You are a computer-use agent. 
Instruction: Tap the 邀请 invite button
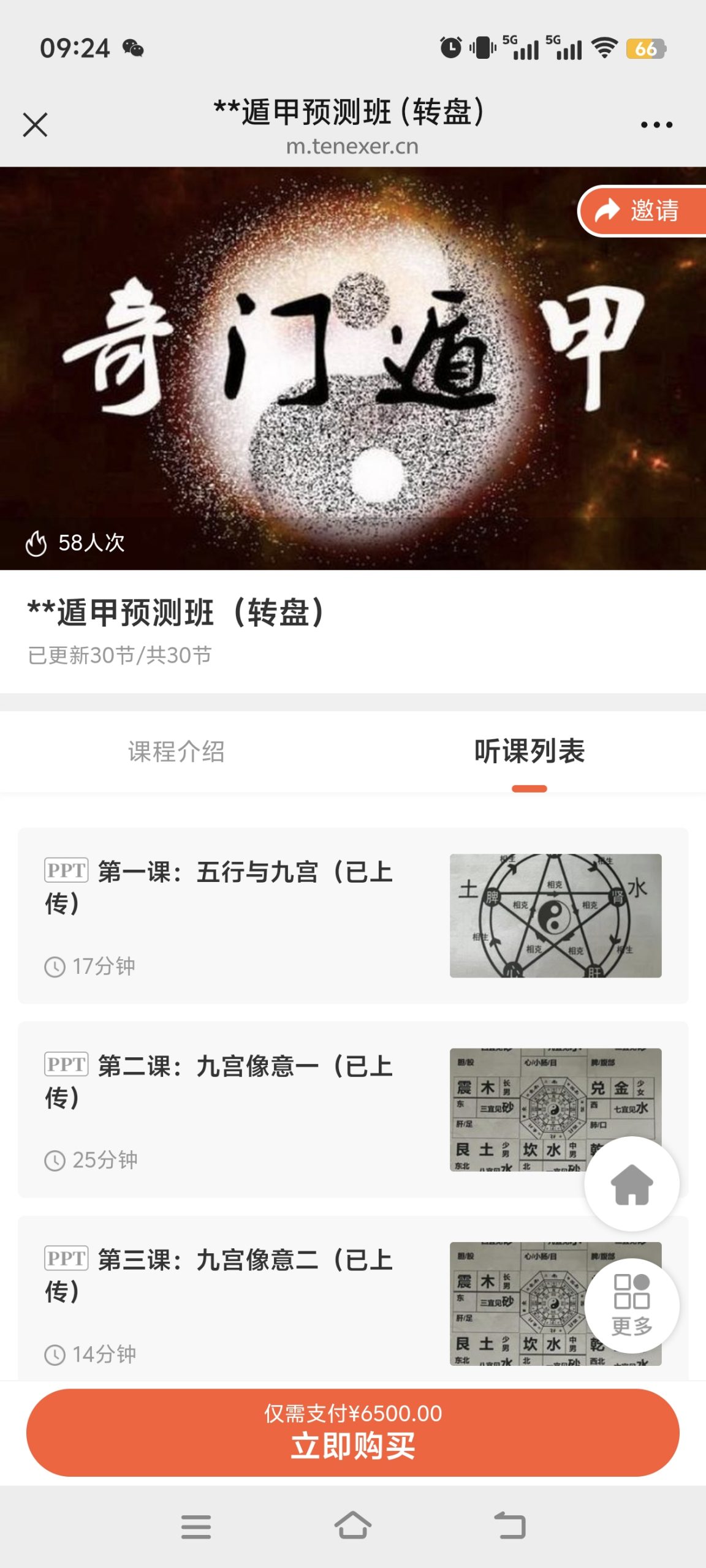642,211
